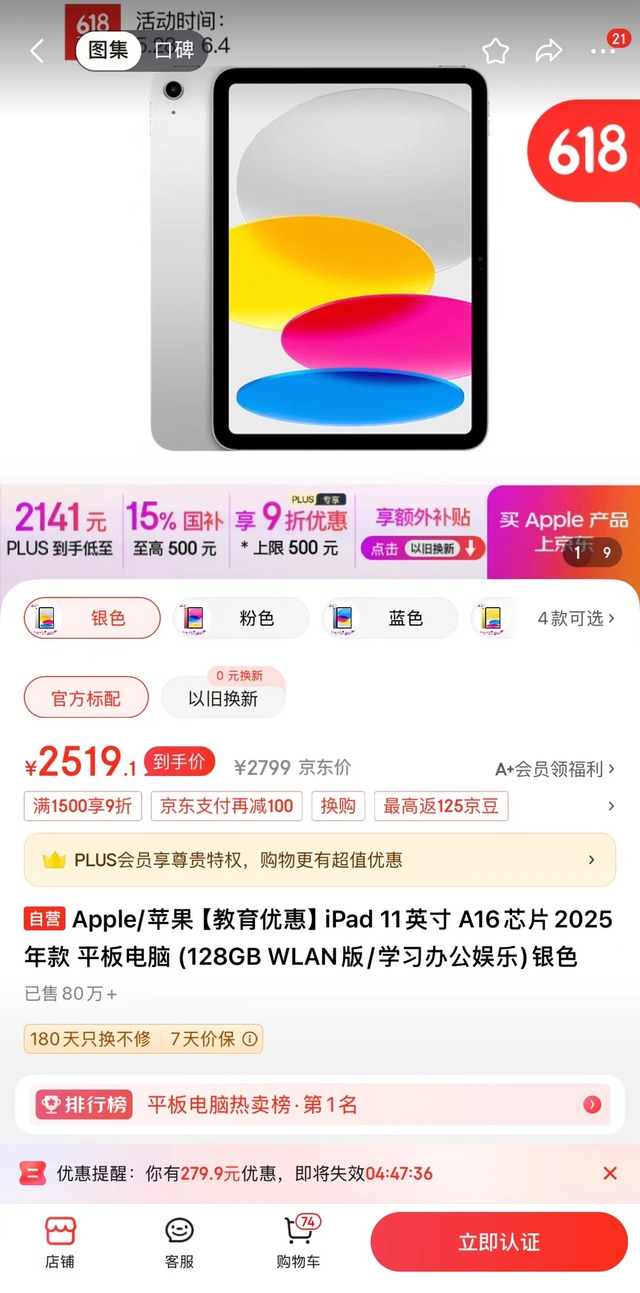Tap the 满1500享9折 coupon tag
640x1293 pixels.
click(83, 806)
